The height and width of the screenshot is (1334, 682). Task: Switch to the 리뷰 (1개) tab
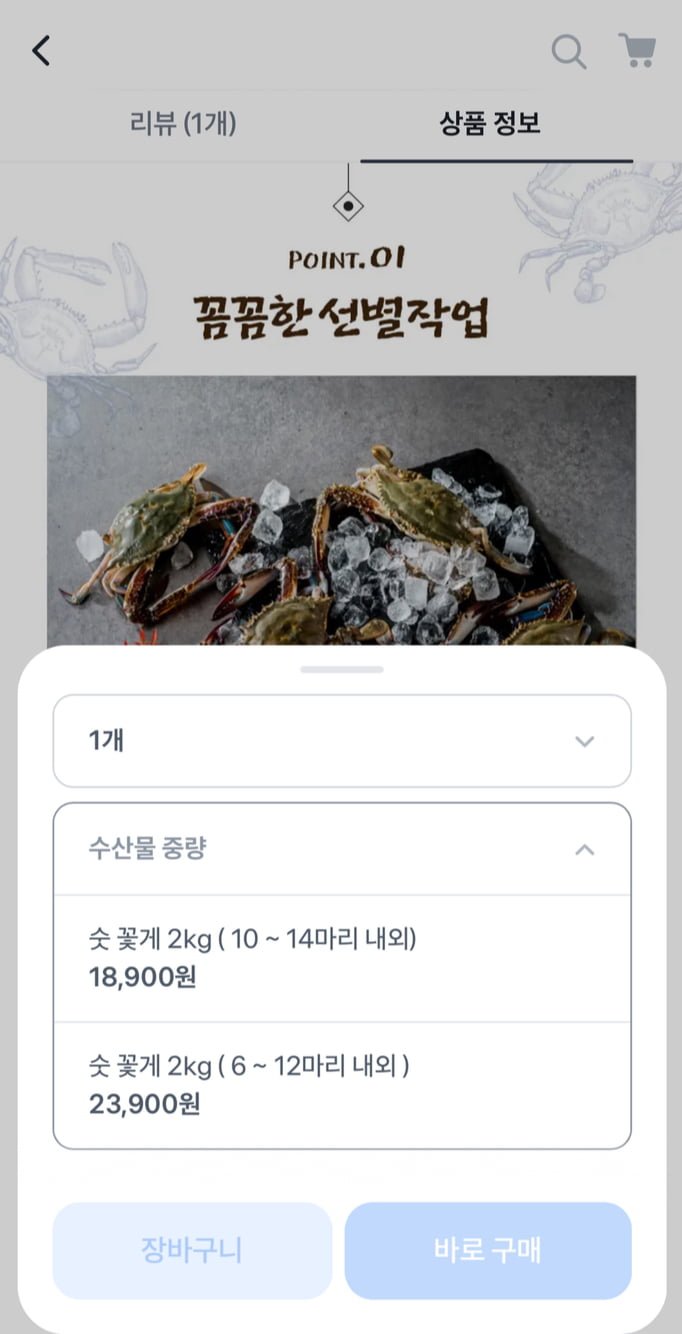(x=183, y=124)
